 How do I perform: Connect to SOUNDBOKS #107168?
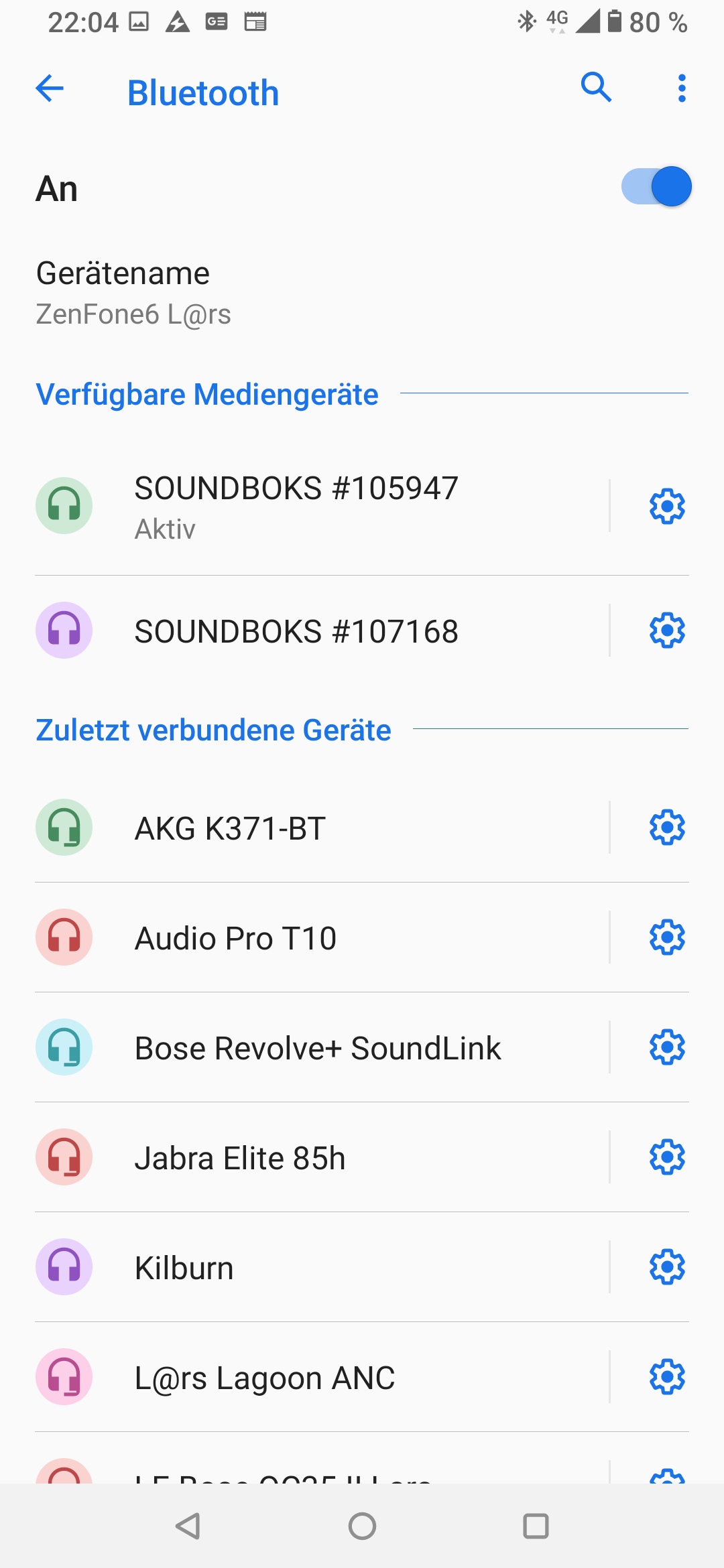pos(296,631)
